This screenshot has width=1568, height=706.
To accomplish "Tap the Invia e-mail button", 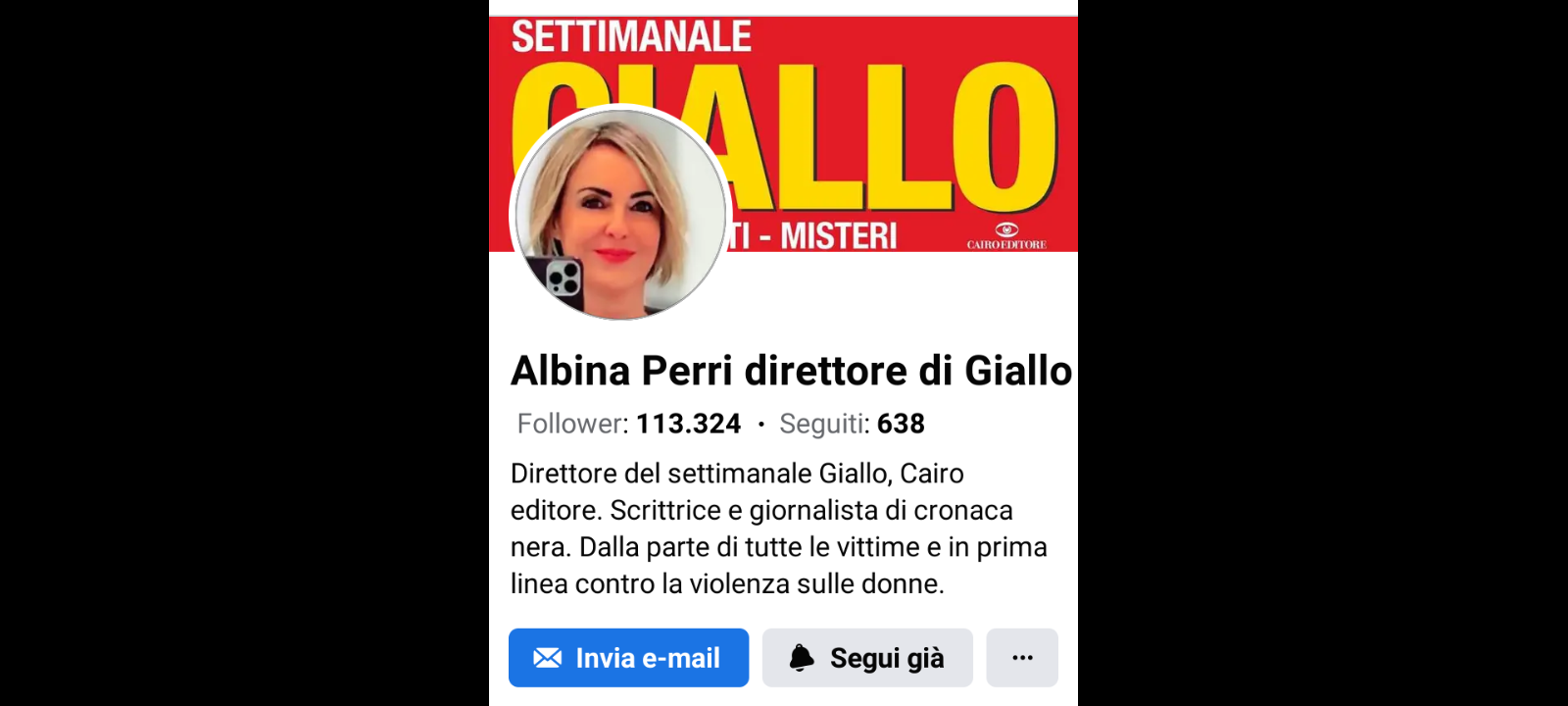I will [x=628, y=658].
